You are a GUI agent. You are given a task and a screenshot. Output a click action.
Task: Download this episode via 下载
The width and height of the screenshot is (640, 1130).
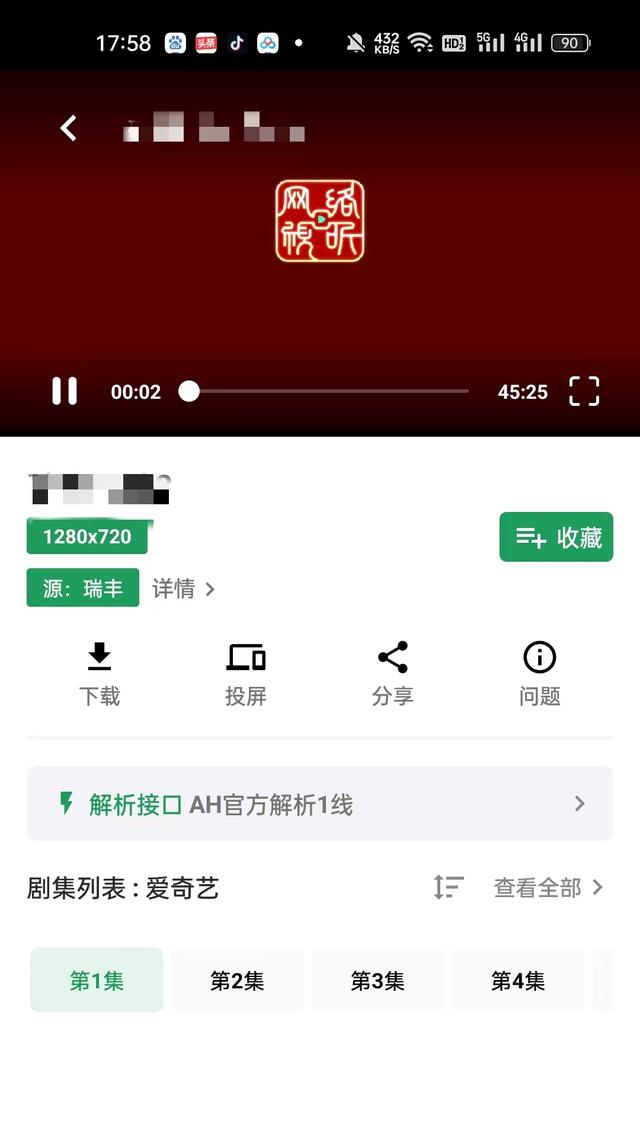tap(99, 675)
